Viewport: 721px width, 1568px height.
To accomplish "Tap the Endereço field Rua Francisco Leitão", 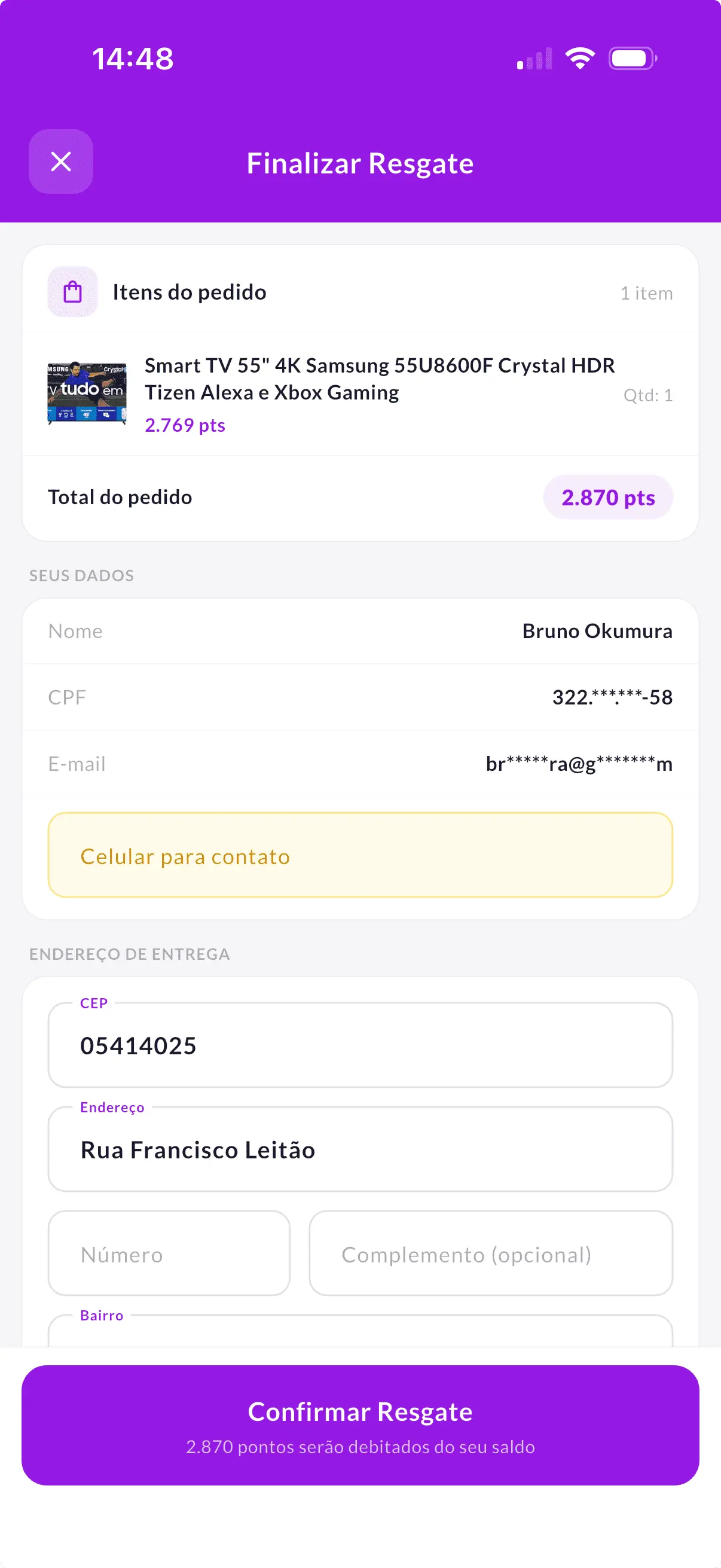I will [360, 1149].
